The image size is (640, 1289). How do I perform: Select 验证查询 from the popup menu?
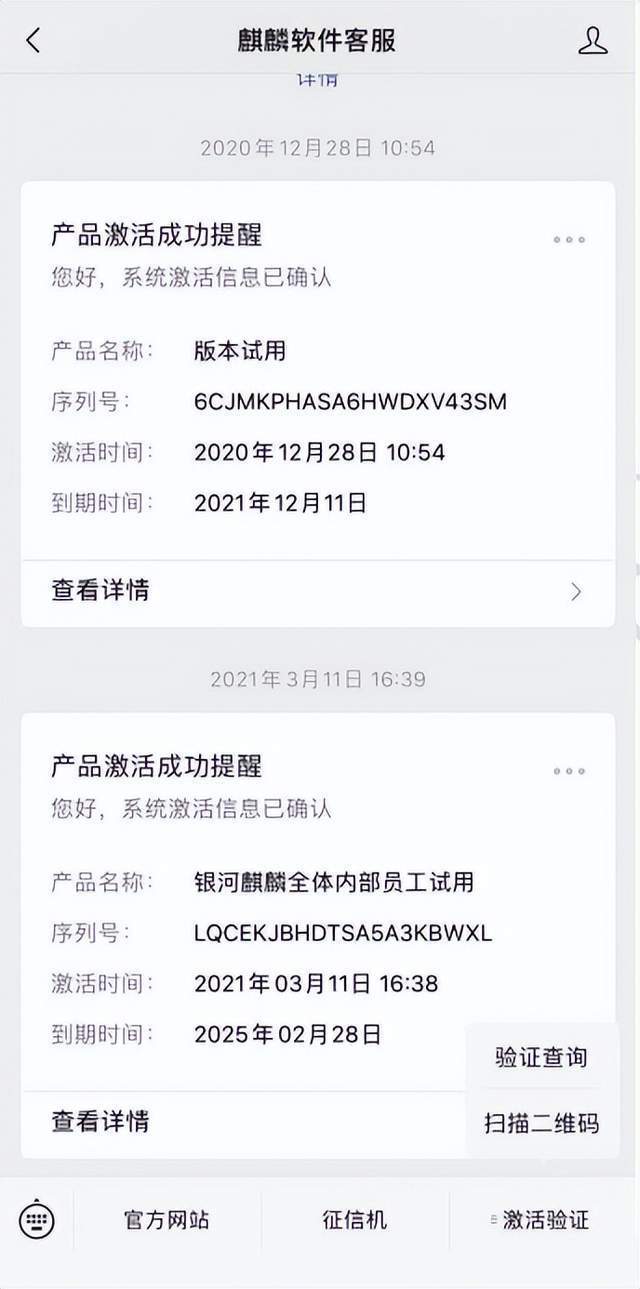click(541, 1057)
